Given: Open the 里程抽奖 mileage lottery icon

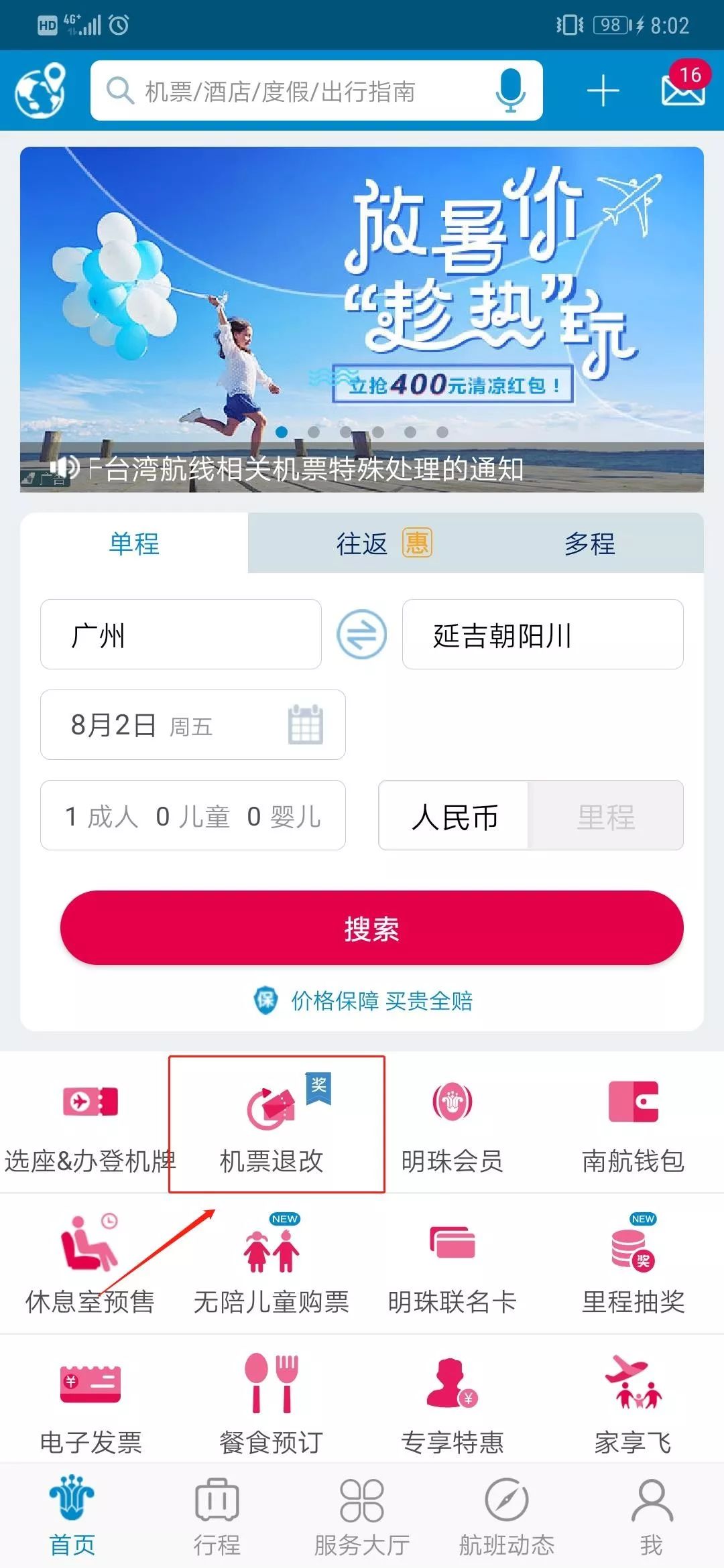Looking at the screenshot, I should click(x=630, y=1266).
